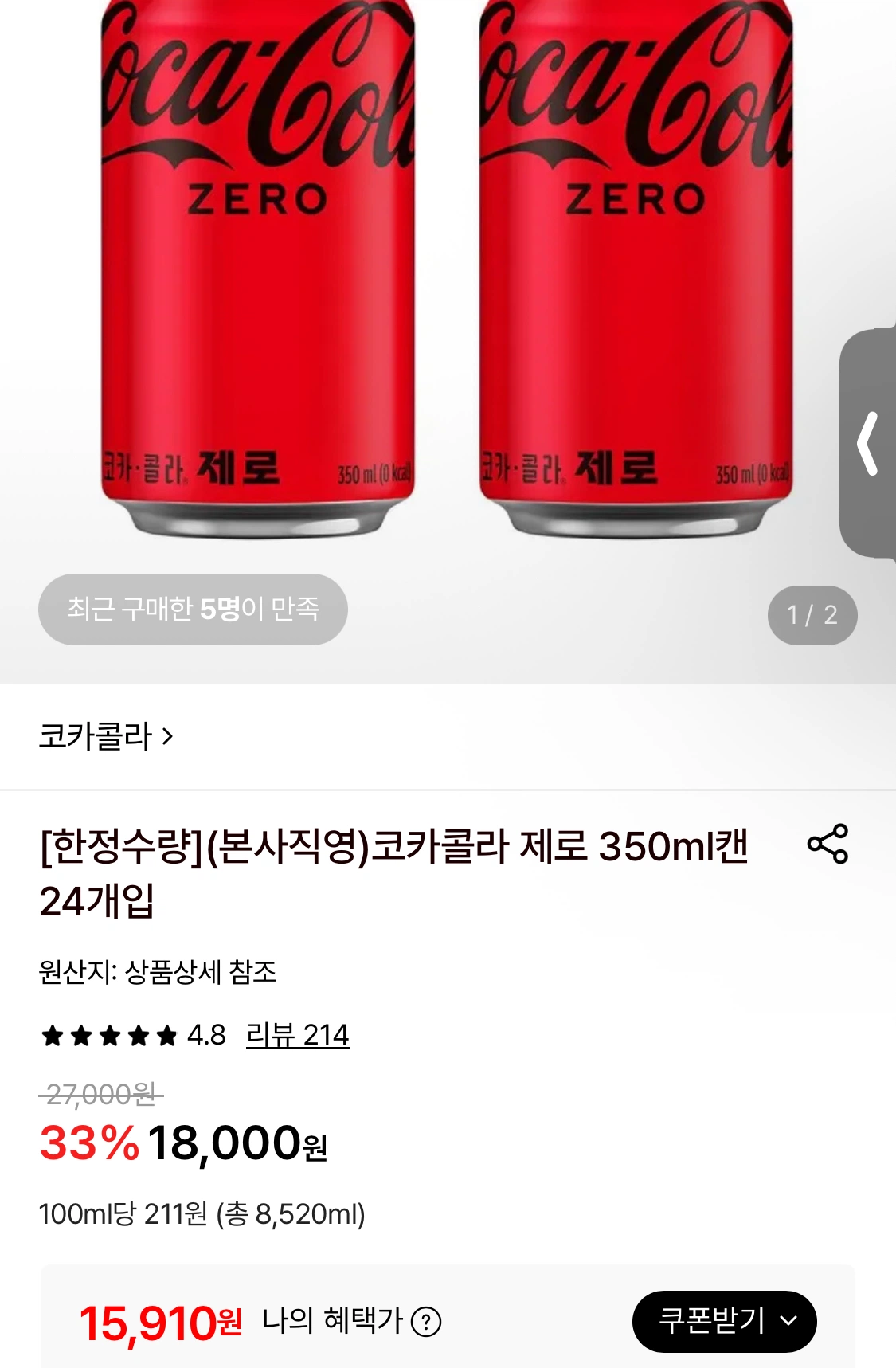
Task: Open the 리뷰 214 reviews link
Action: [x=298, y=1035]
